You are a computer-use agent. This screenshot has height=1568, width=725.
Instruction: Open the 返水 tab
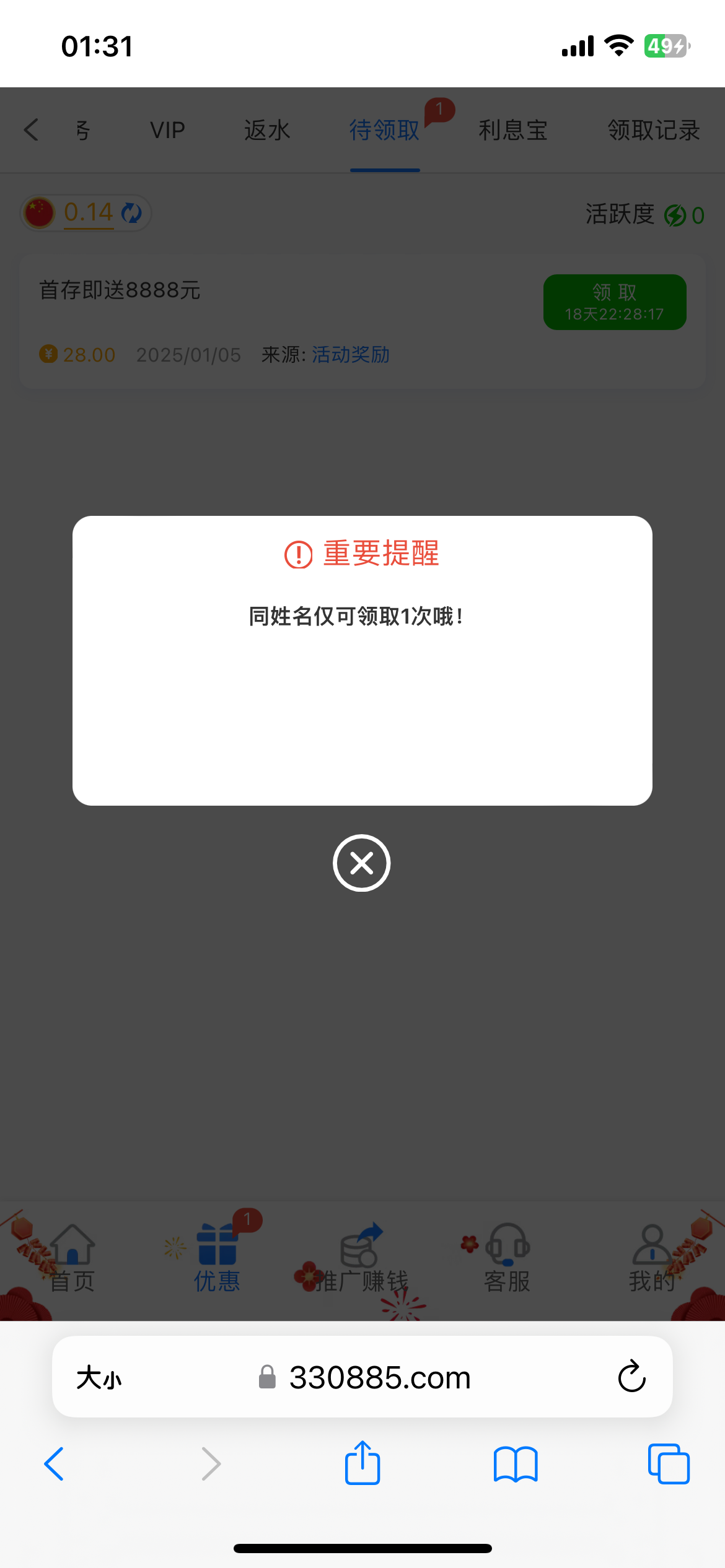(267, 130)
